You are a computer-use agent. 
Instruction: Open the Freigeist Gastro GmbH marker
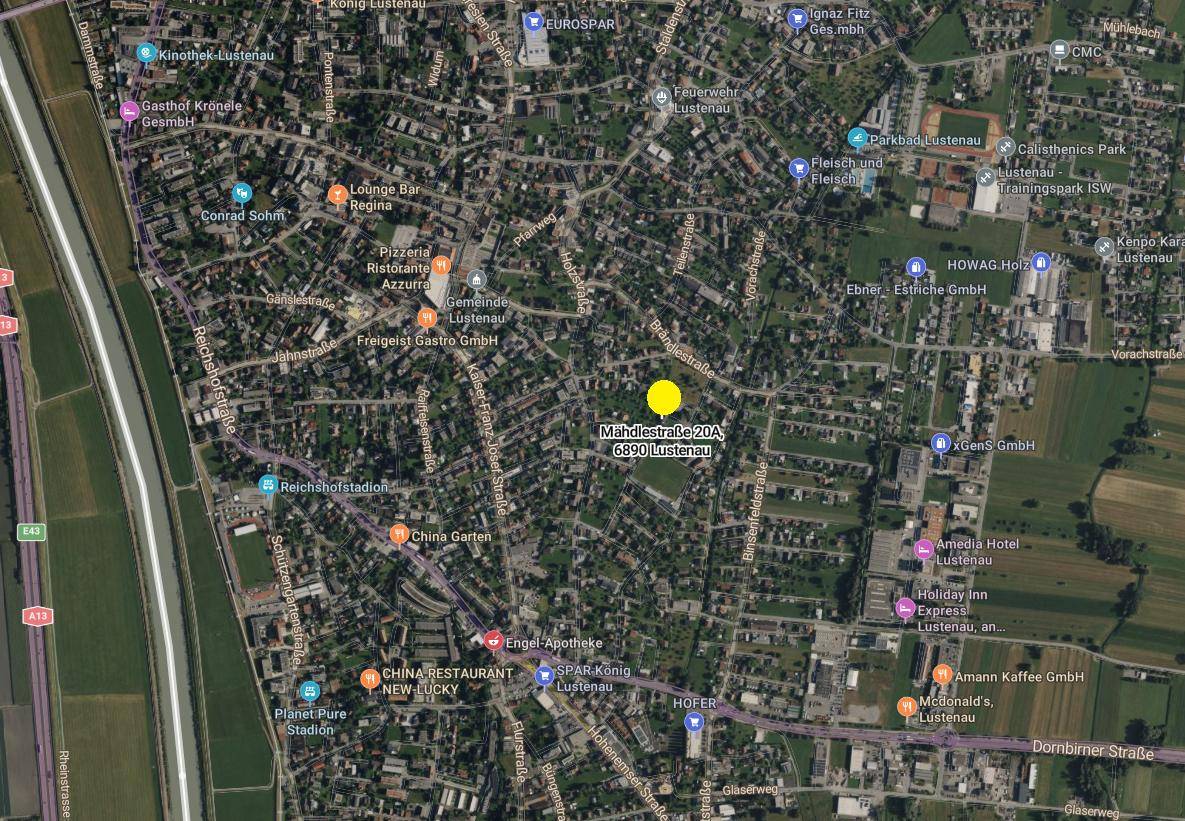(x=427, y=319)
